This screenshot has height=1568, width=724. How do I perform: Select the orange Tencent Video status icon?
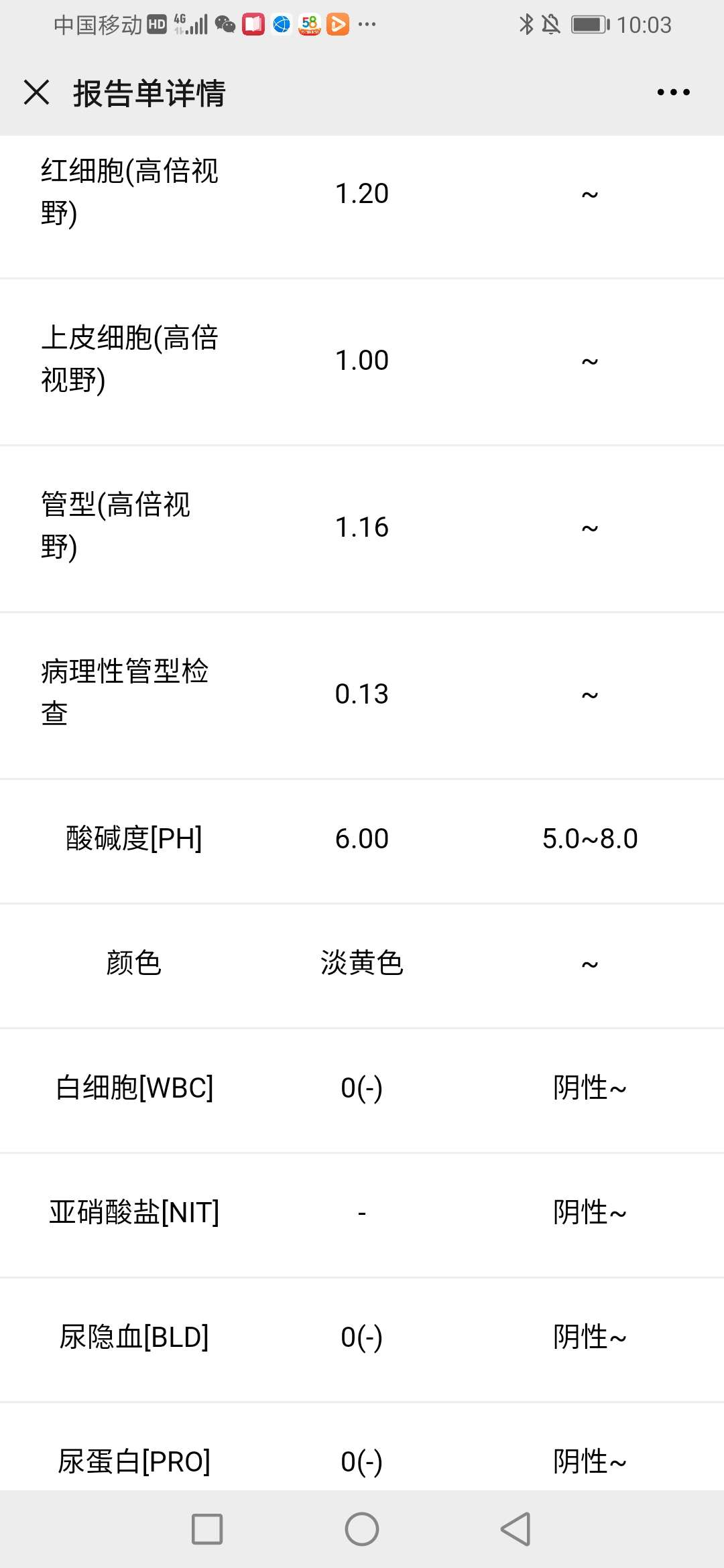[x=339, y=24]
